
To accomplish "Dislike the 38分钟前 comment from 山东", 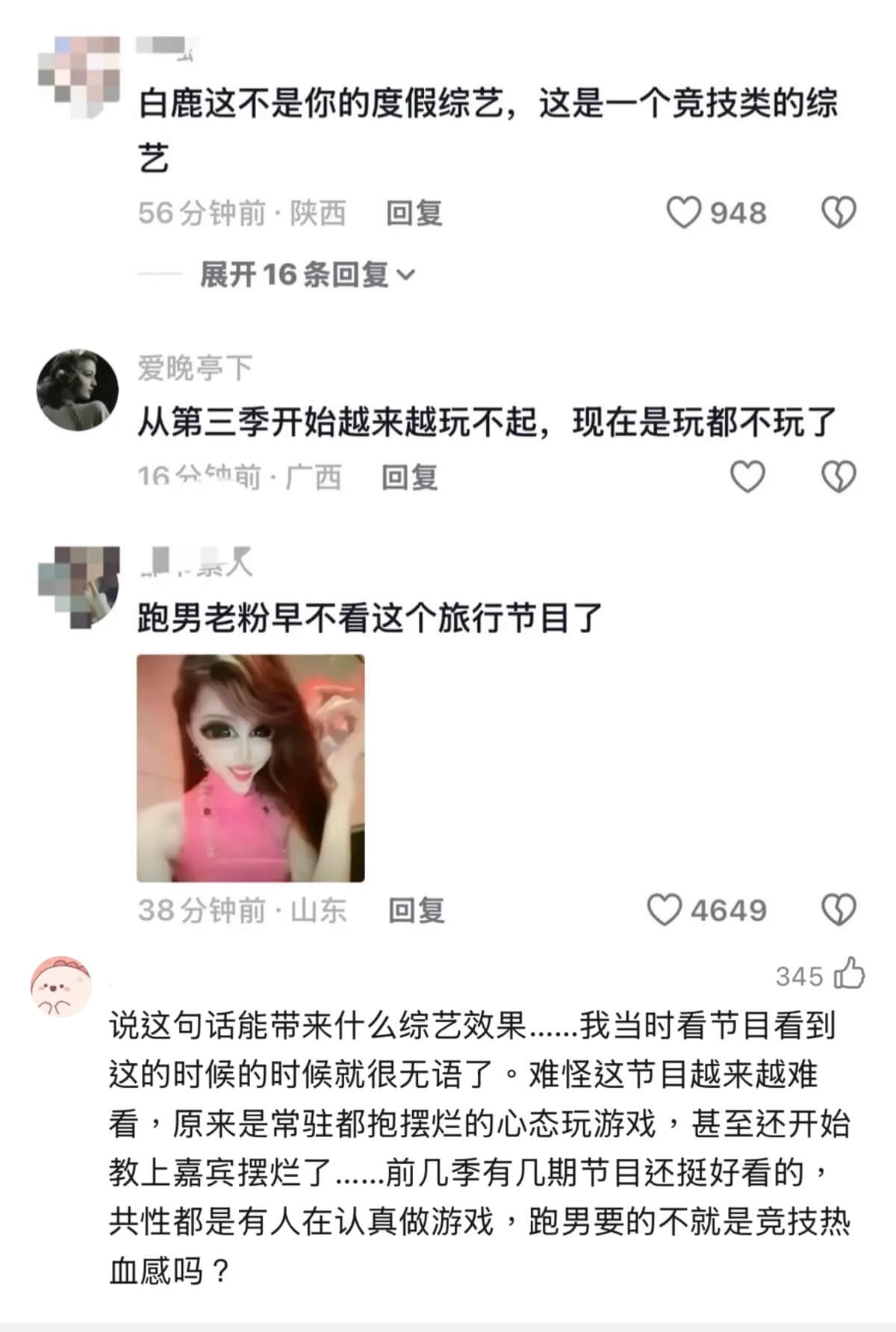I will point(839,910).
